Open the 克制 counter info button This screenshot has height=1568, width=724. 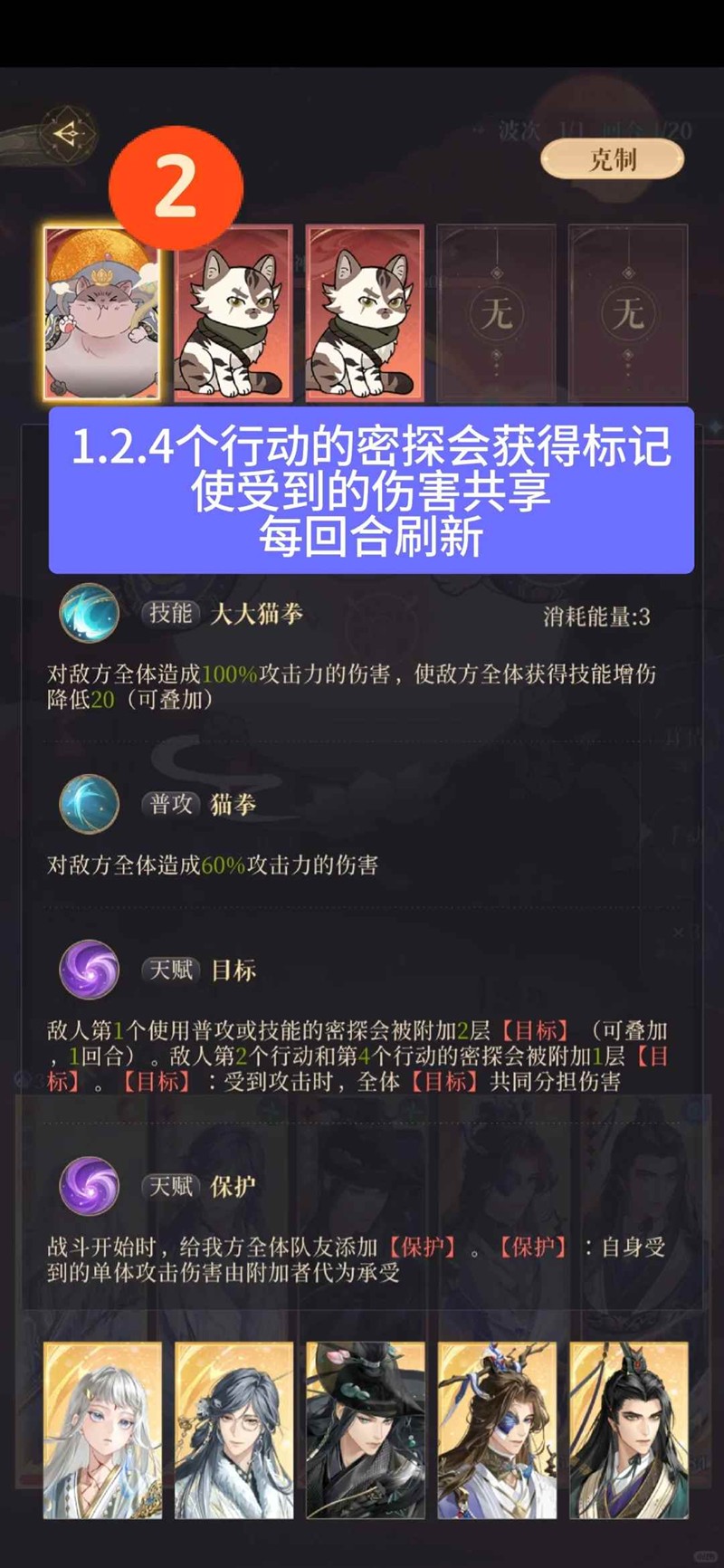point(612,160)
